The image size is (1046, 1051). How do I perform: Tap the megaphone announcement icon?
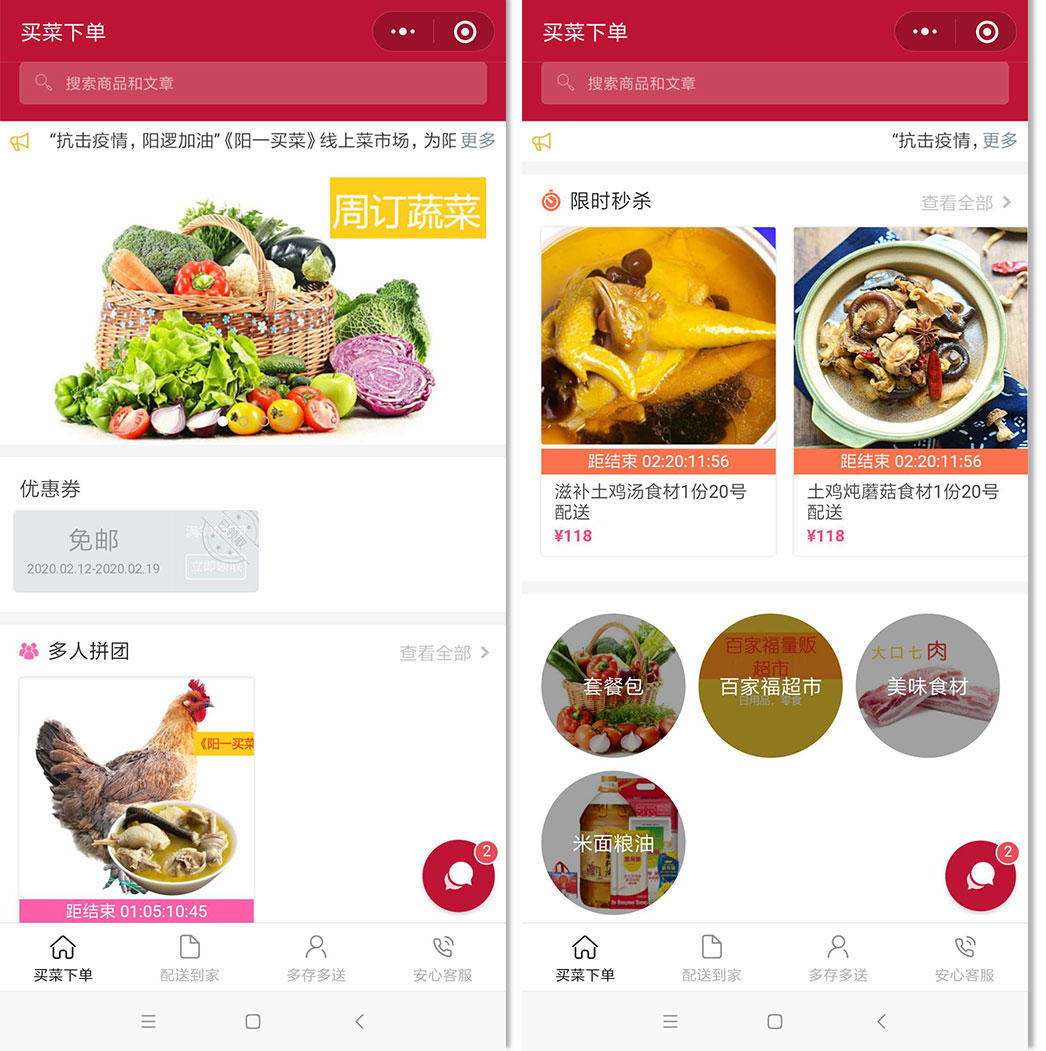[x=20, y=141]
